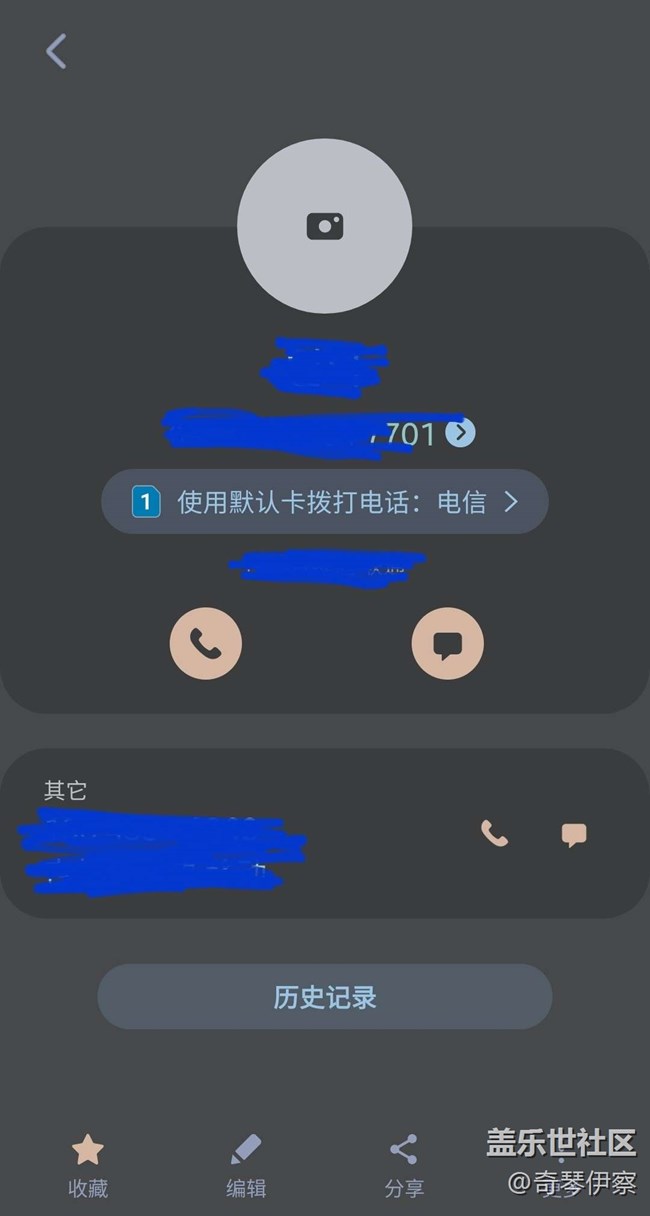Expand the number ending in 701
The height and width of the screenshot is (1216, 650).
(x=460, y=433)
